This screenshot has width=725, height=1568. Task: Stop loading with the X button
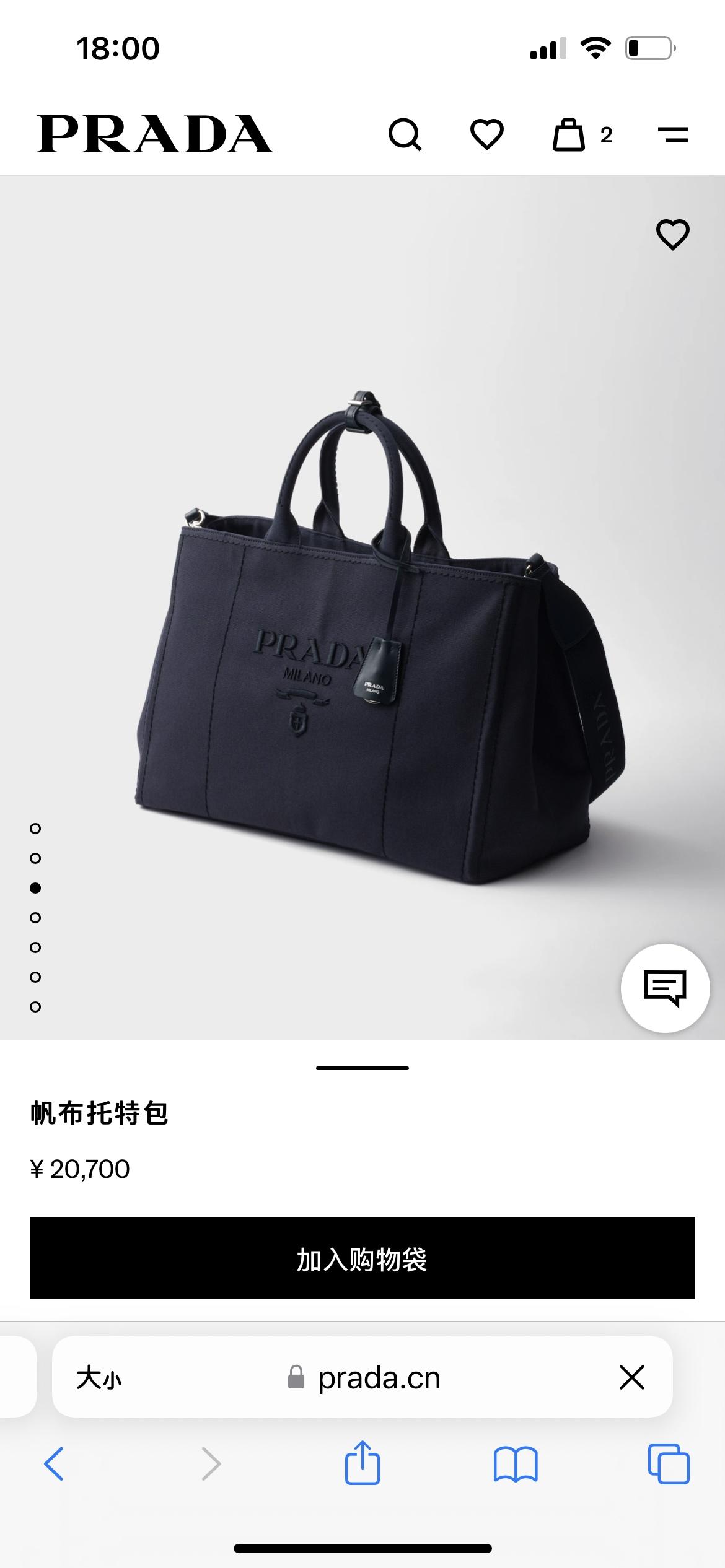[631, 1378]
